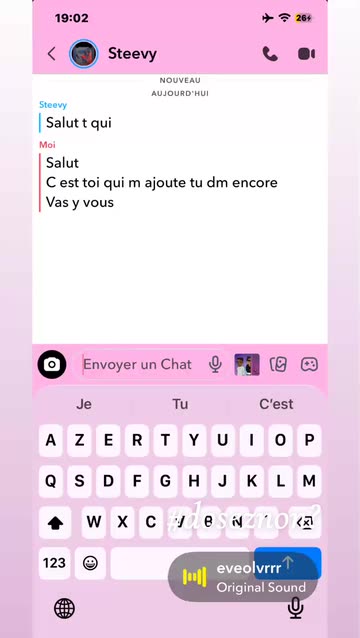Open Steevy's profile avatar
This screenshot has height=638, width=360.
pyautogui.click(x=83, y=54)
